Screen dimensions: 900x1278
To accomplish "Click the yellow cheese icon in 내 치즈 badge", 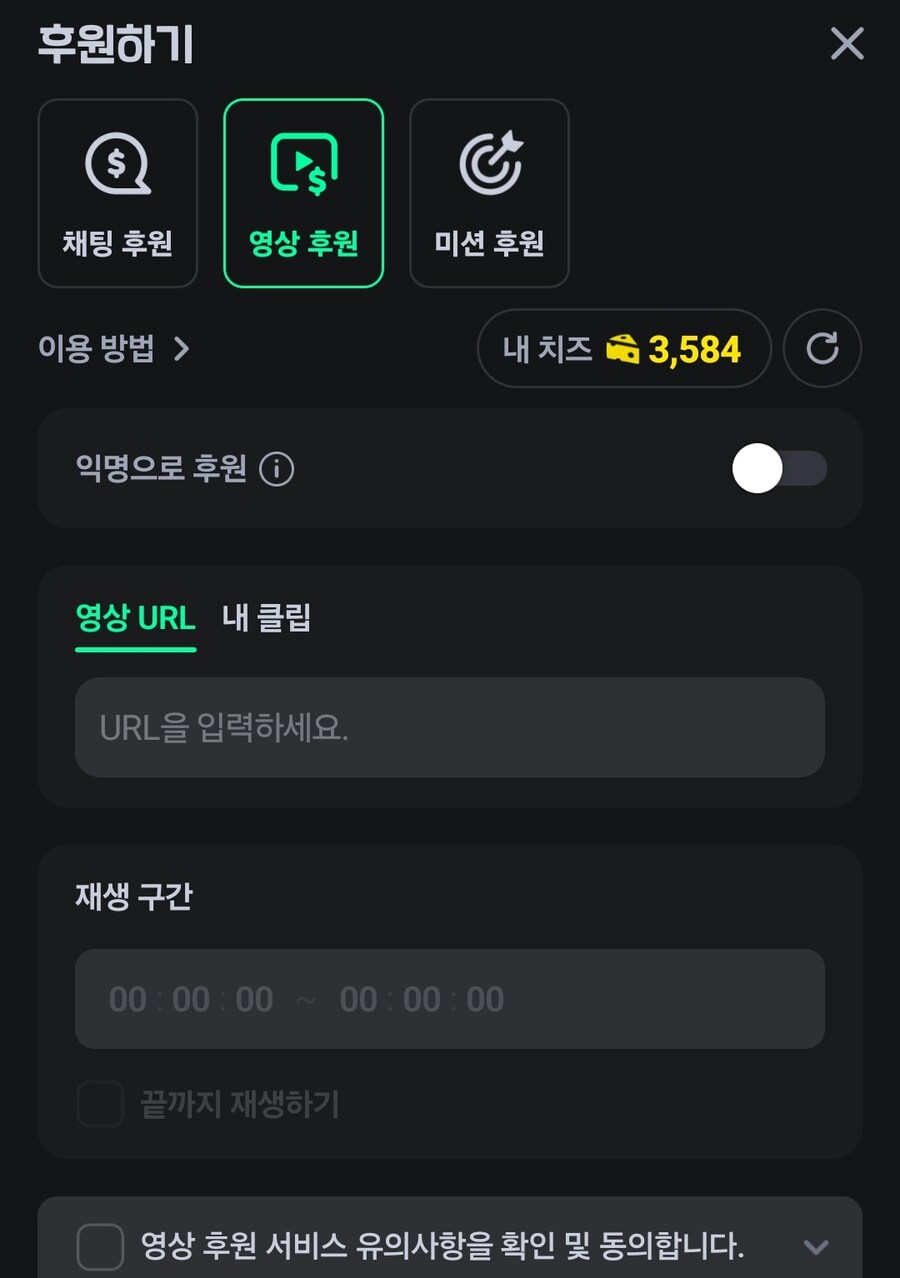I will [624, 347].
